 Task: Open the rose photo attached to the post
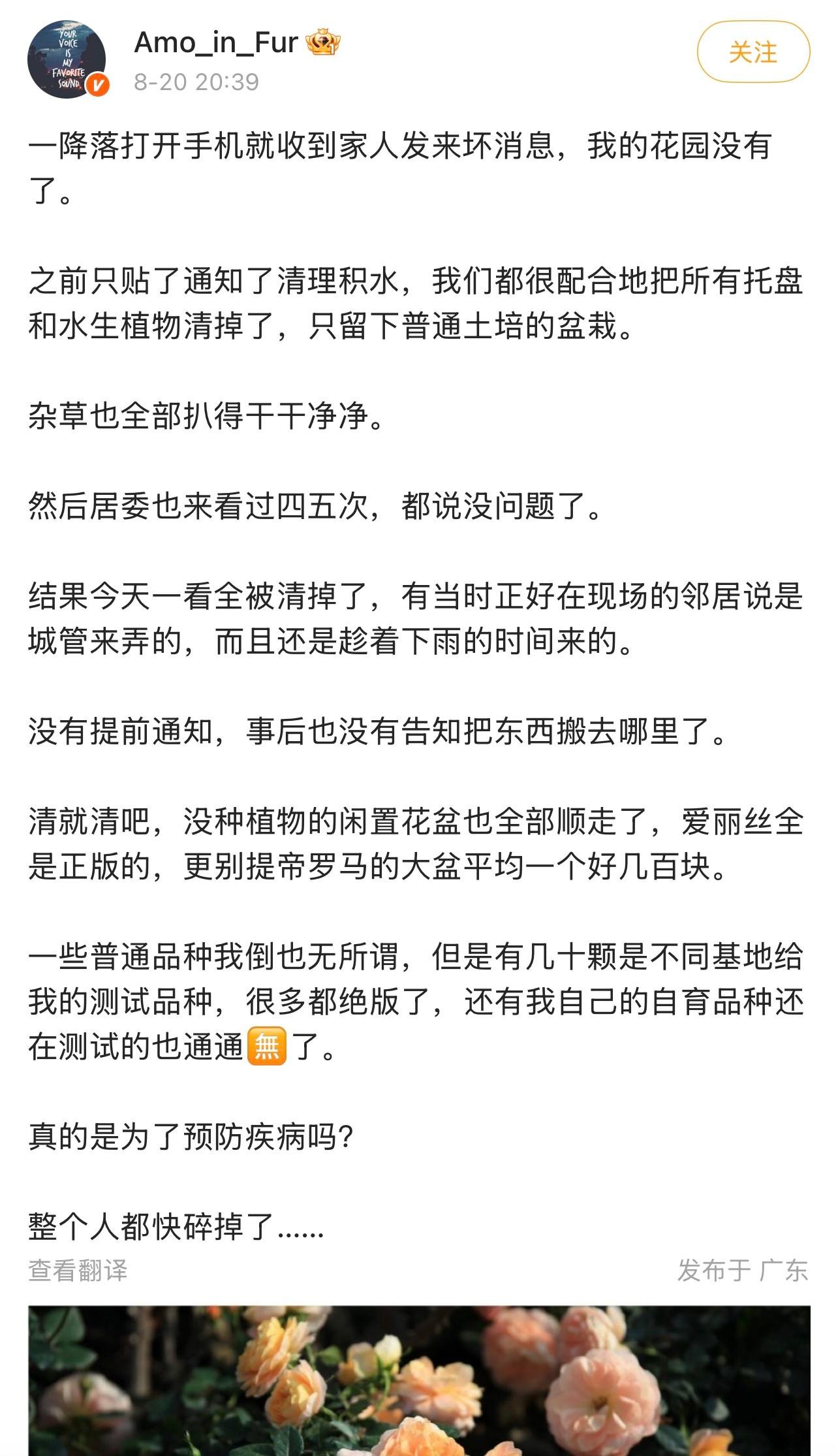(x=419, y=1380)
